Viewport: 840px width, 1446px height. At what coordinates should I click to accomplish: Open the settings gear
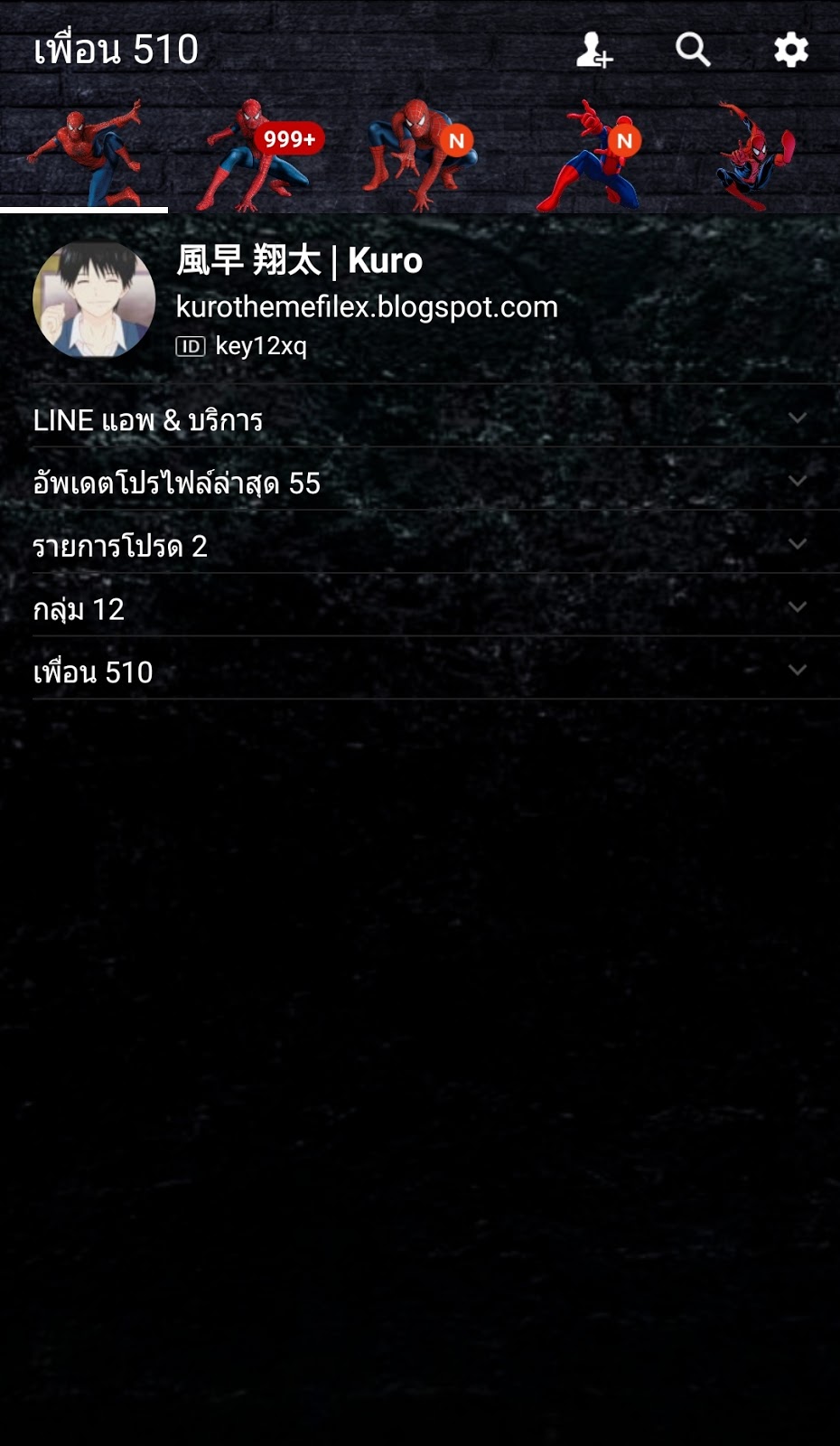790,50
